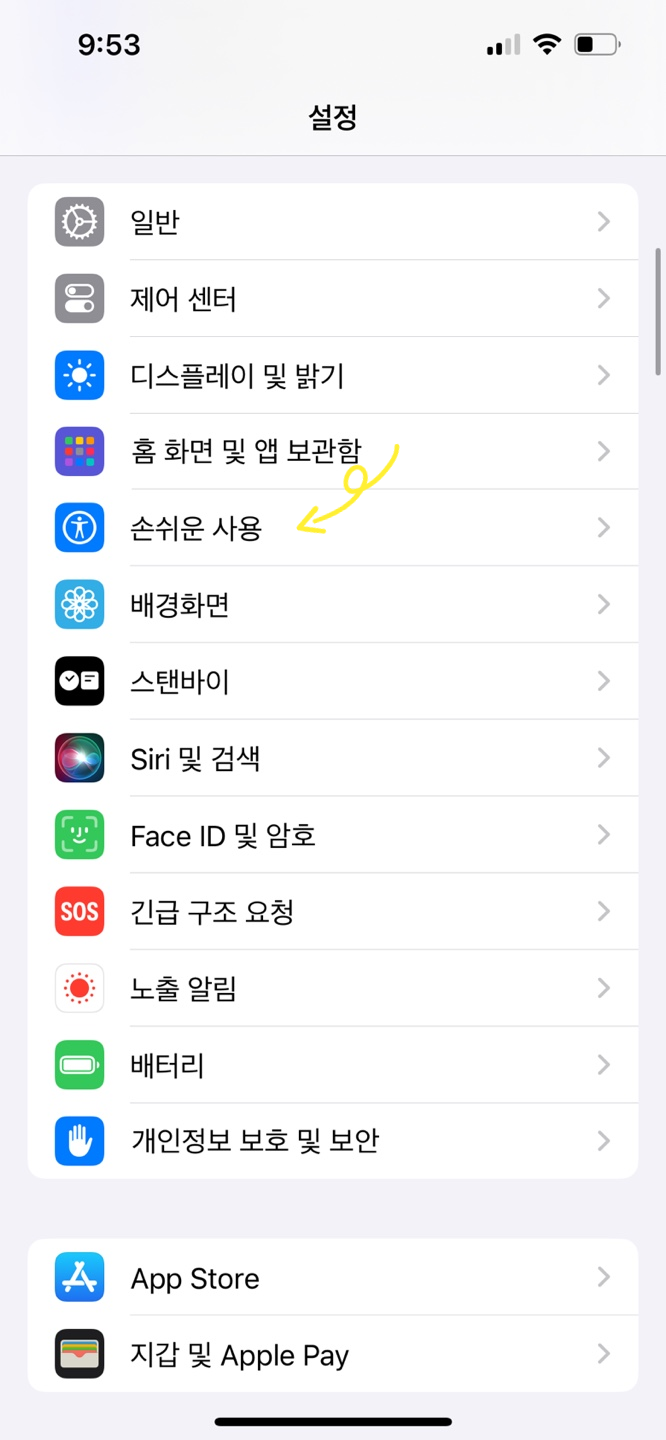666x1440 pixels.
Task: Go to 디스플레이 및 밝기
Action: [x=332, y=375]
